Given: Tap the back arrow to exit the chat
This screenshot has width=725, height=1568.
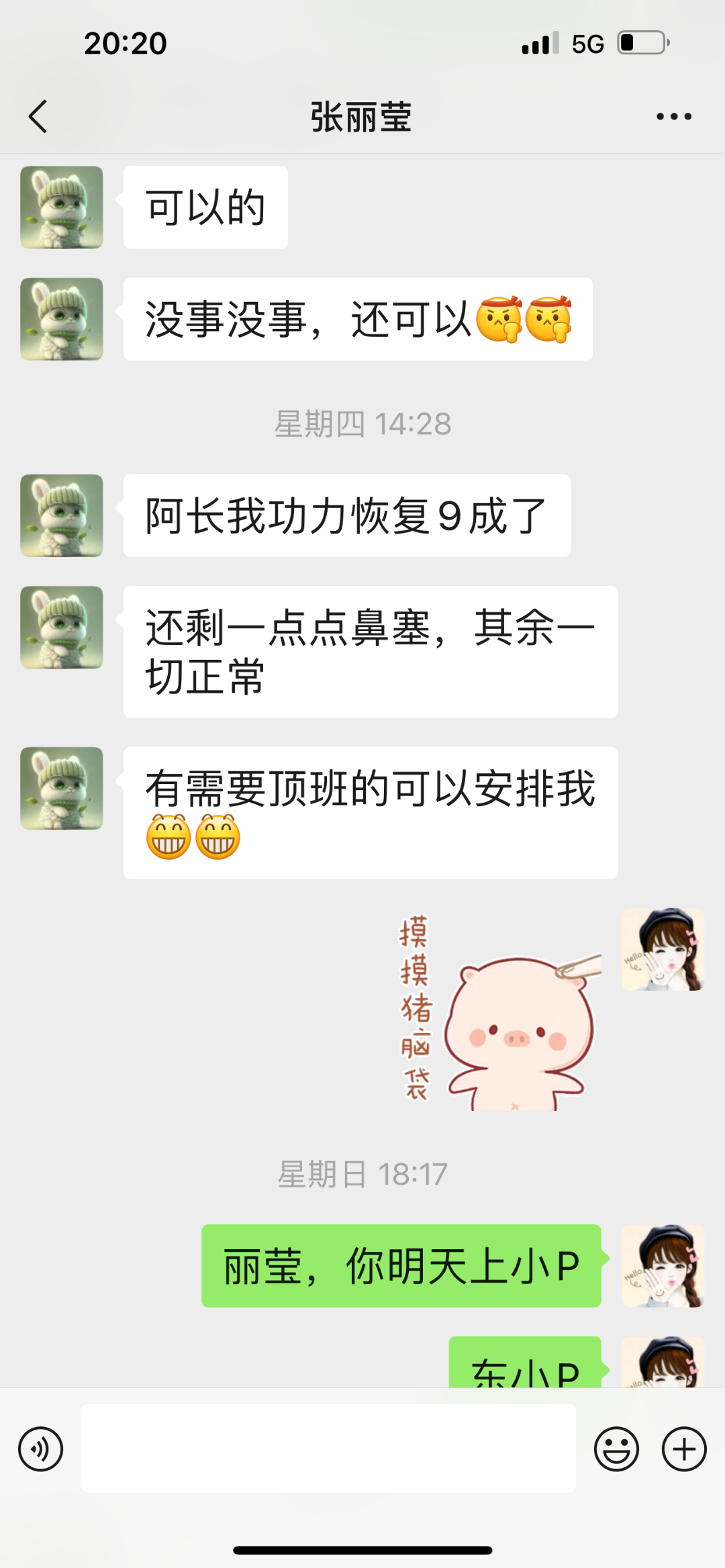Looking at the screenshot, I should coord(38,115).
